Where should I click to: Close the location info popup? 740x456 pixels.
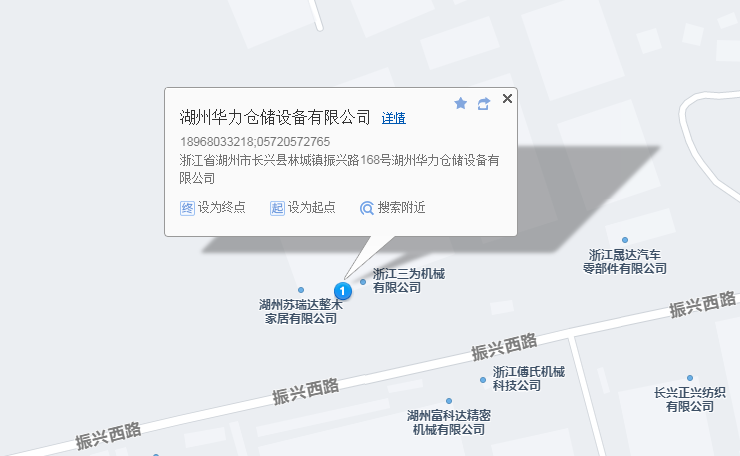pos(507,98)
